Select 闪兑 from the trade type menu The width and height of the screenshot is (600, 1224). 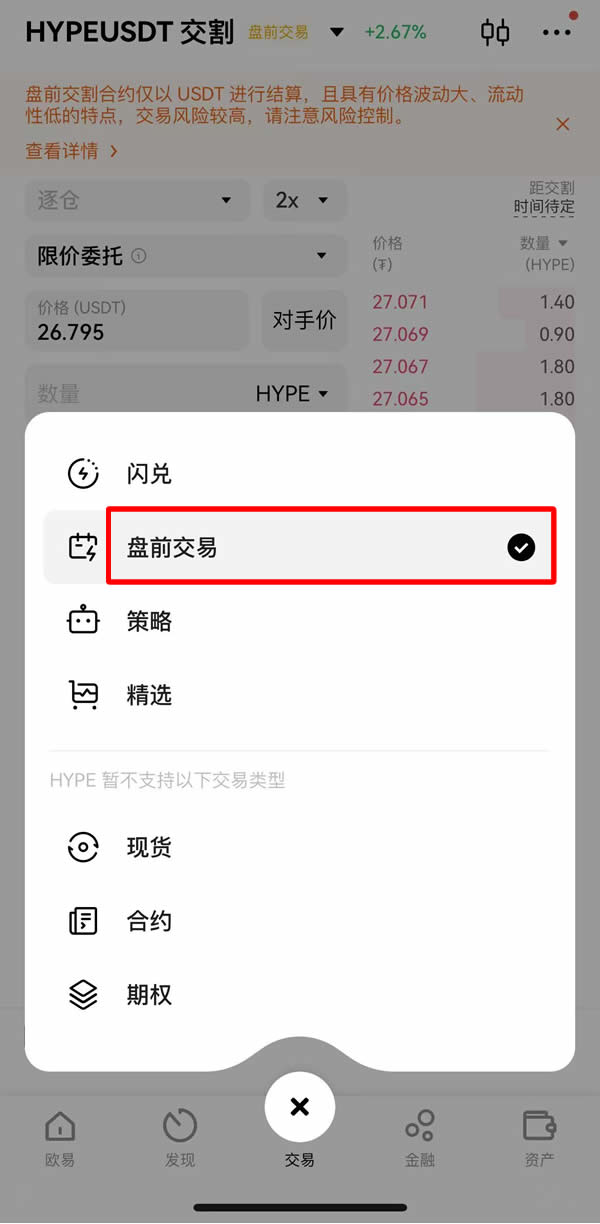[x=149, y=474]
